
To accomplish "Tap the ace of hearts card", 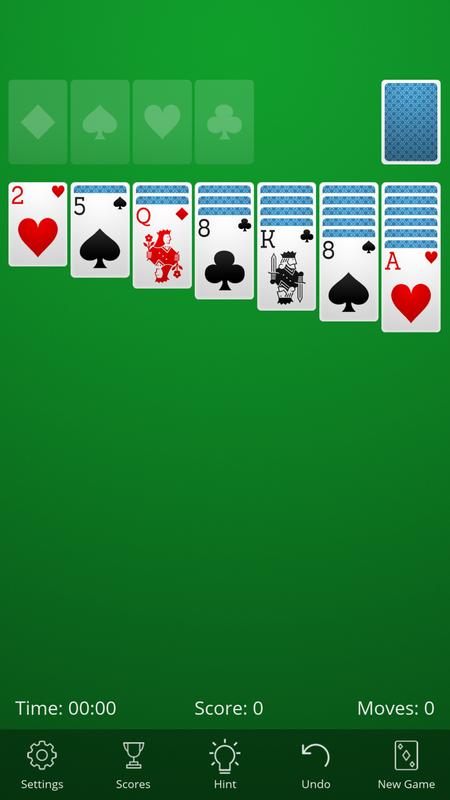I will tap(411, 290).
